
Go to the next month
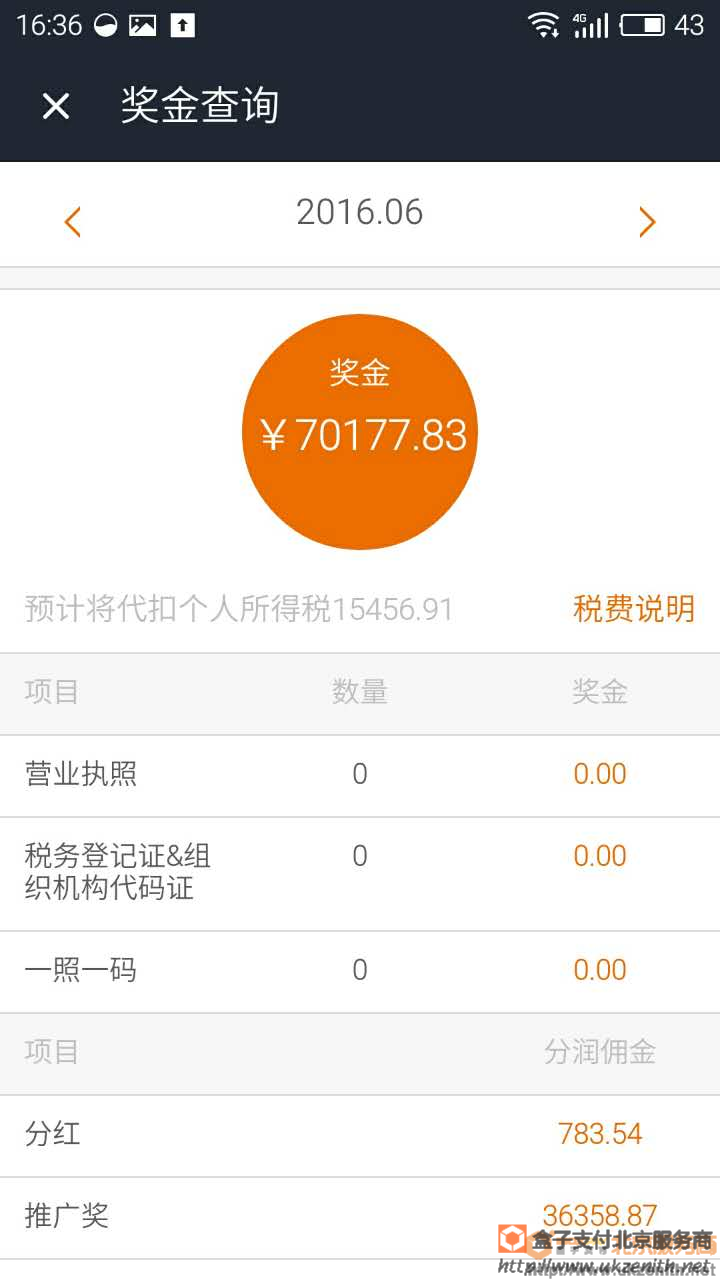click(x=647, y=221)
